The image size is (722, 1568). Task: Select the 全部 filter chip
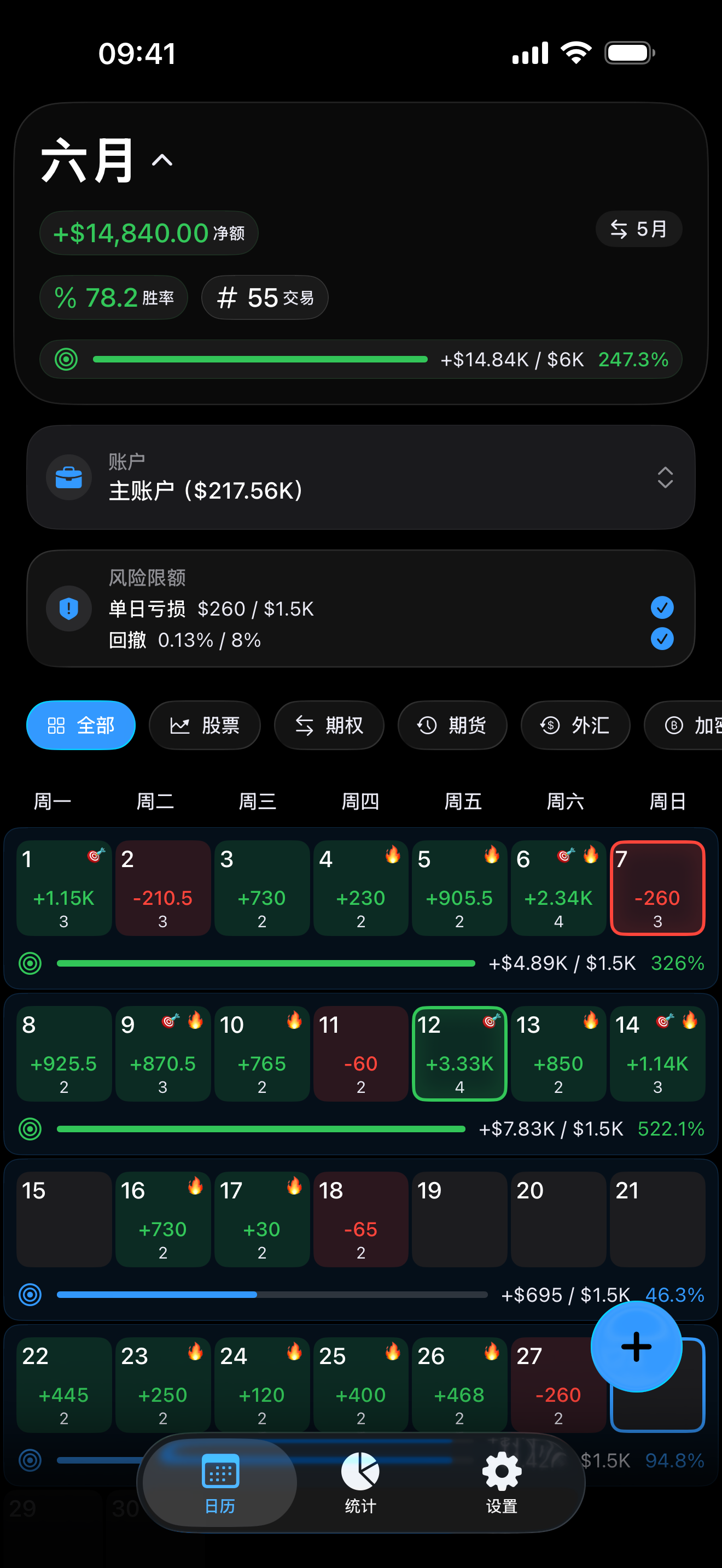(81, 725)
